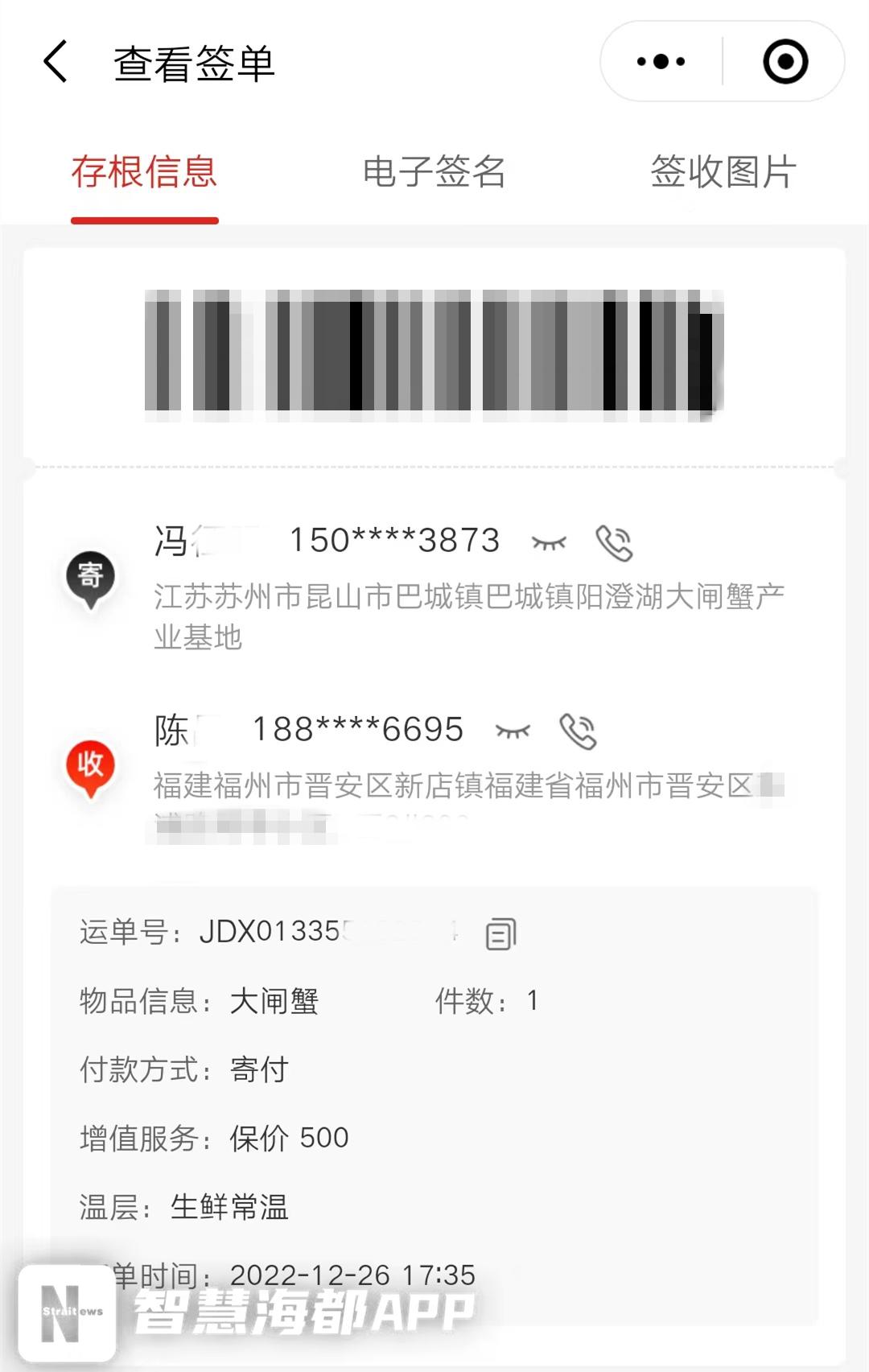869x1372 pixels.
Task: Go back from the 查看签单 page
Action: click(55, 62)
